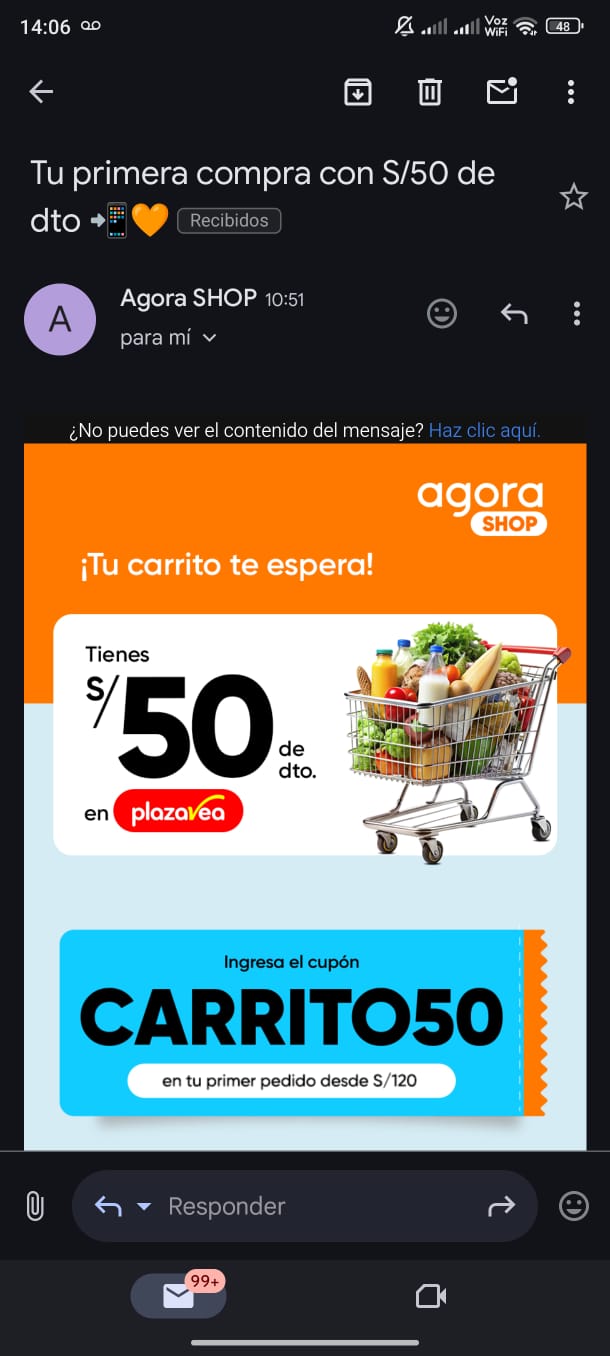The image size is (610, 1356).
Task: Open the top overflow menu
Action: [x=571, y=92]
